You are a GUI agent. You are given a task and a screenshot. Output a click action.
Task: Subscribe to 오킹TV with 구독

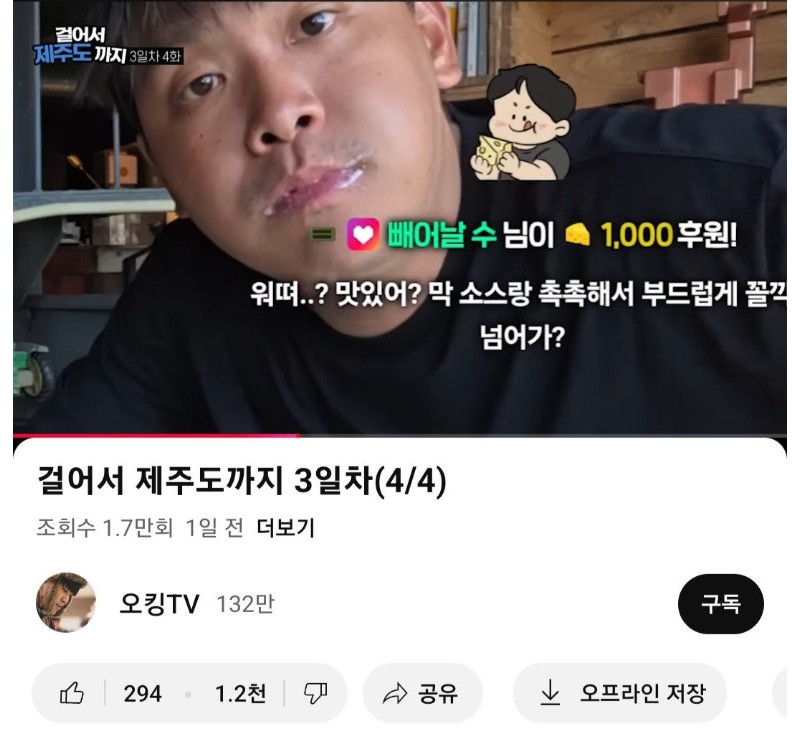(720, 604)
